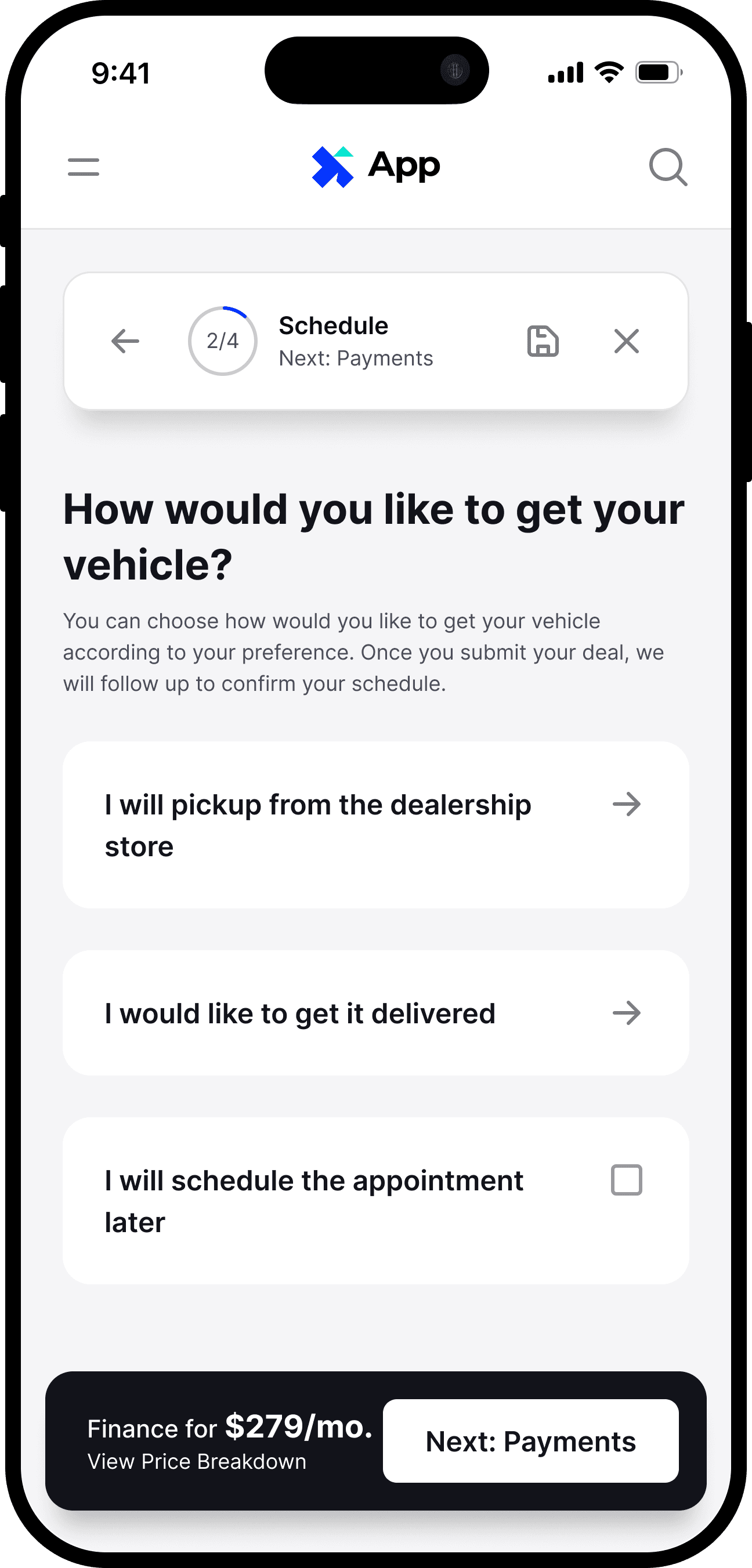The width and height of the screenshot is (752, 1568).
Task: Choose pickup from the dealership store
Action: tap(375, 825)
